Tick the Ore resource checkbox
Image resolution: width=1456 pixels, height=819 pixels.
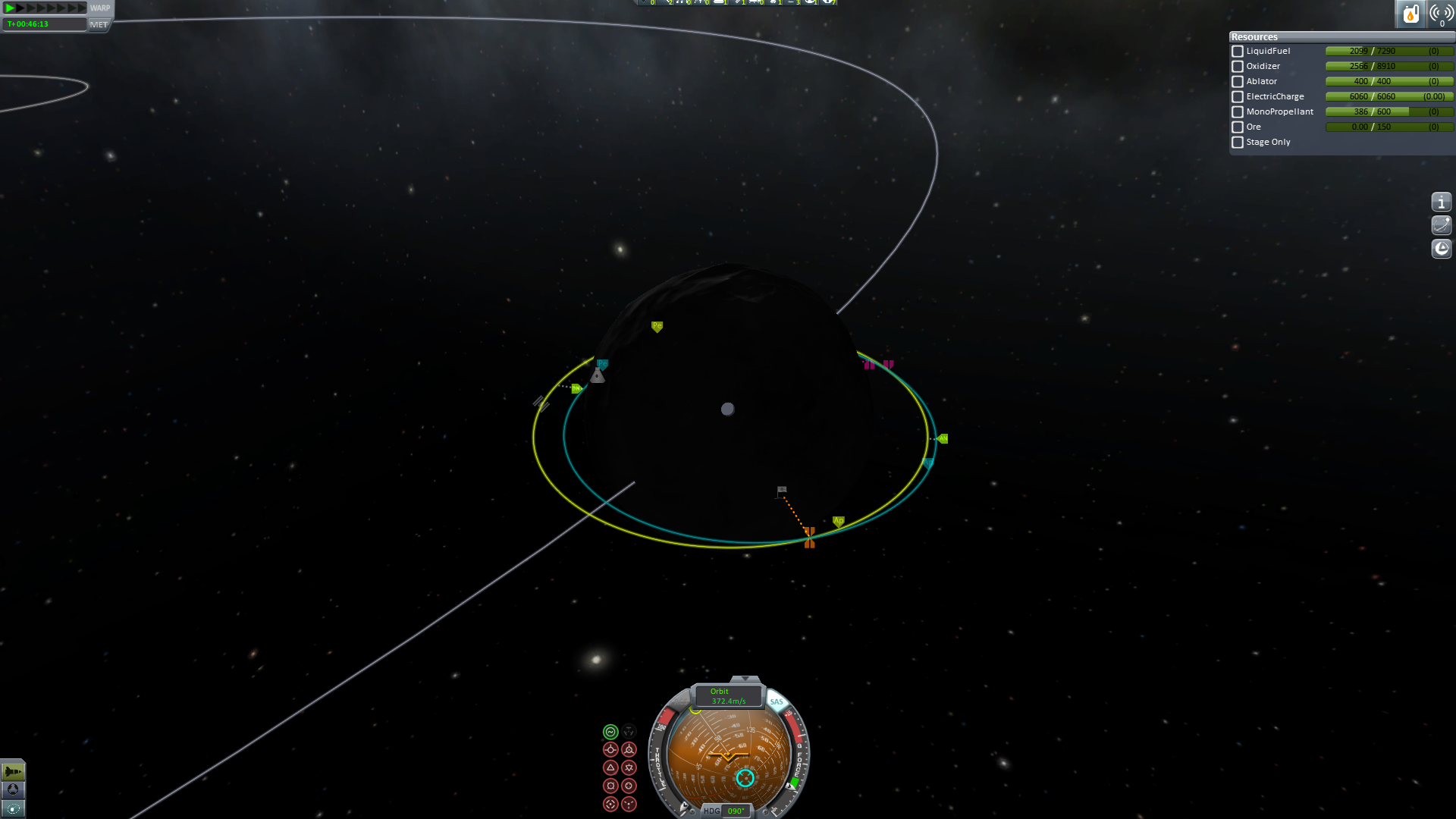click(1238, 127)
